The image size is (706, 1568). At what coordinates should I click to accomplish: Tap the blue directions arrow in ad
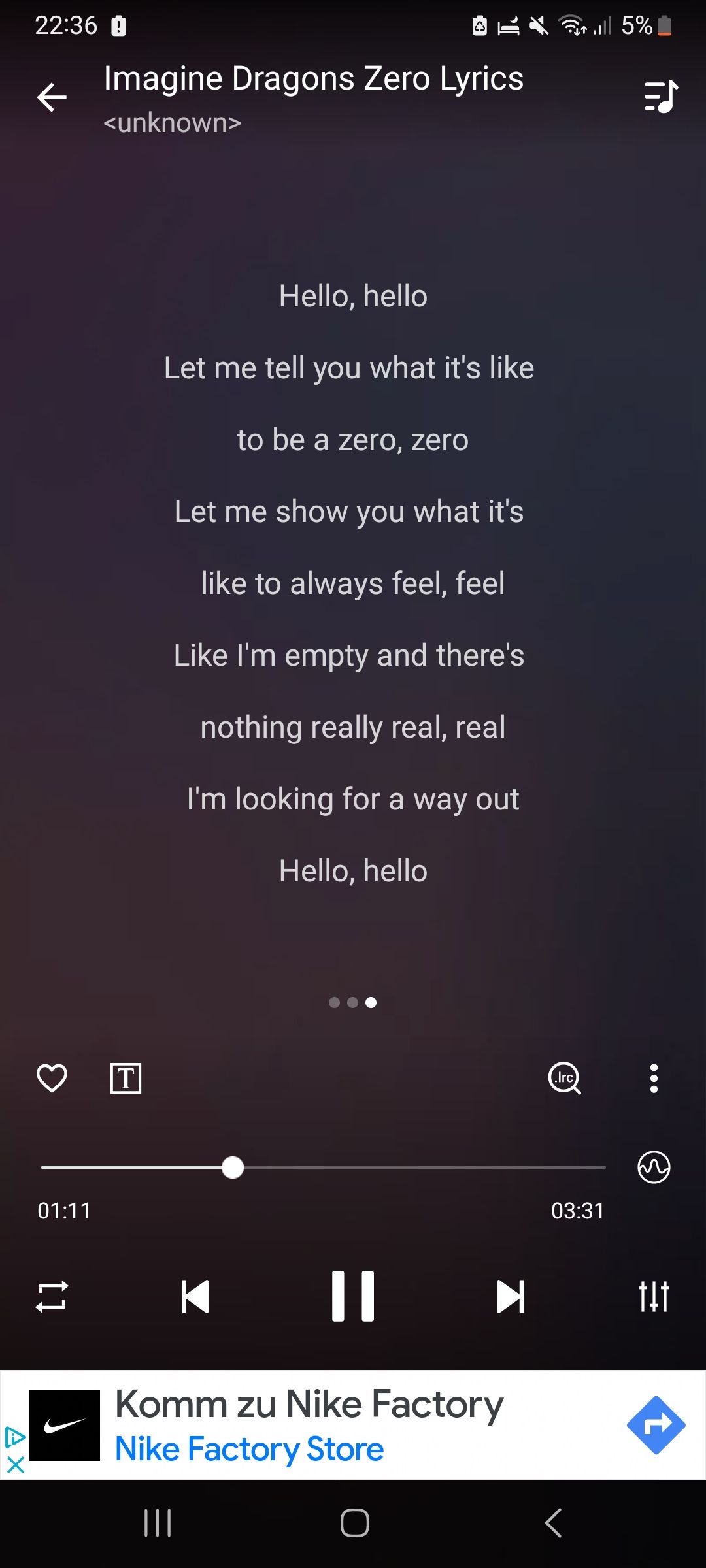656,1425
